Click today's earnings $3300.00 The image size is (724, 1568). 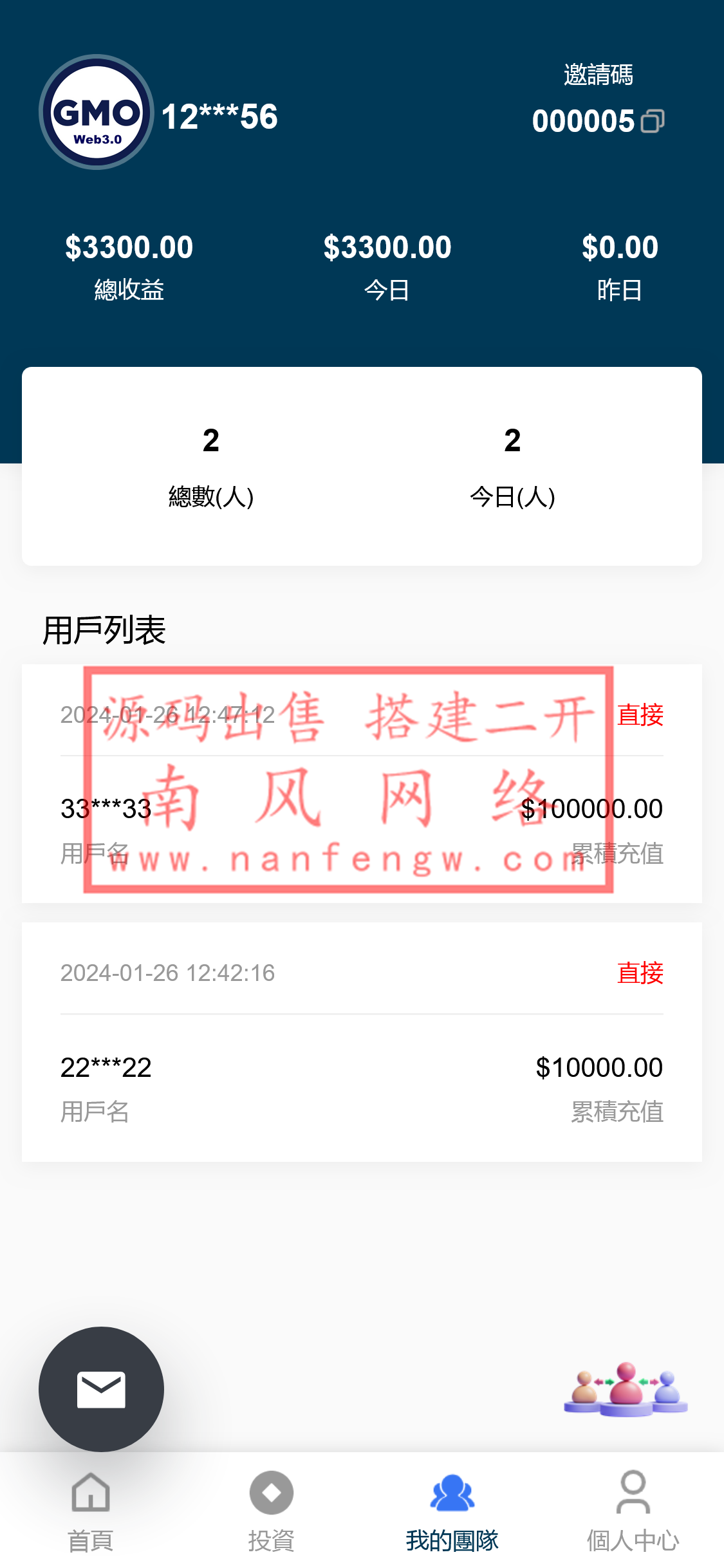(389, 246)
